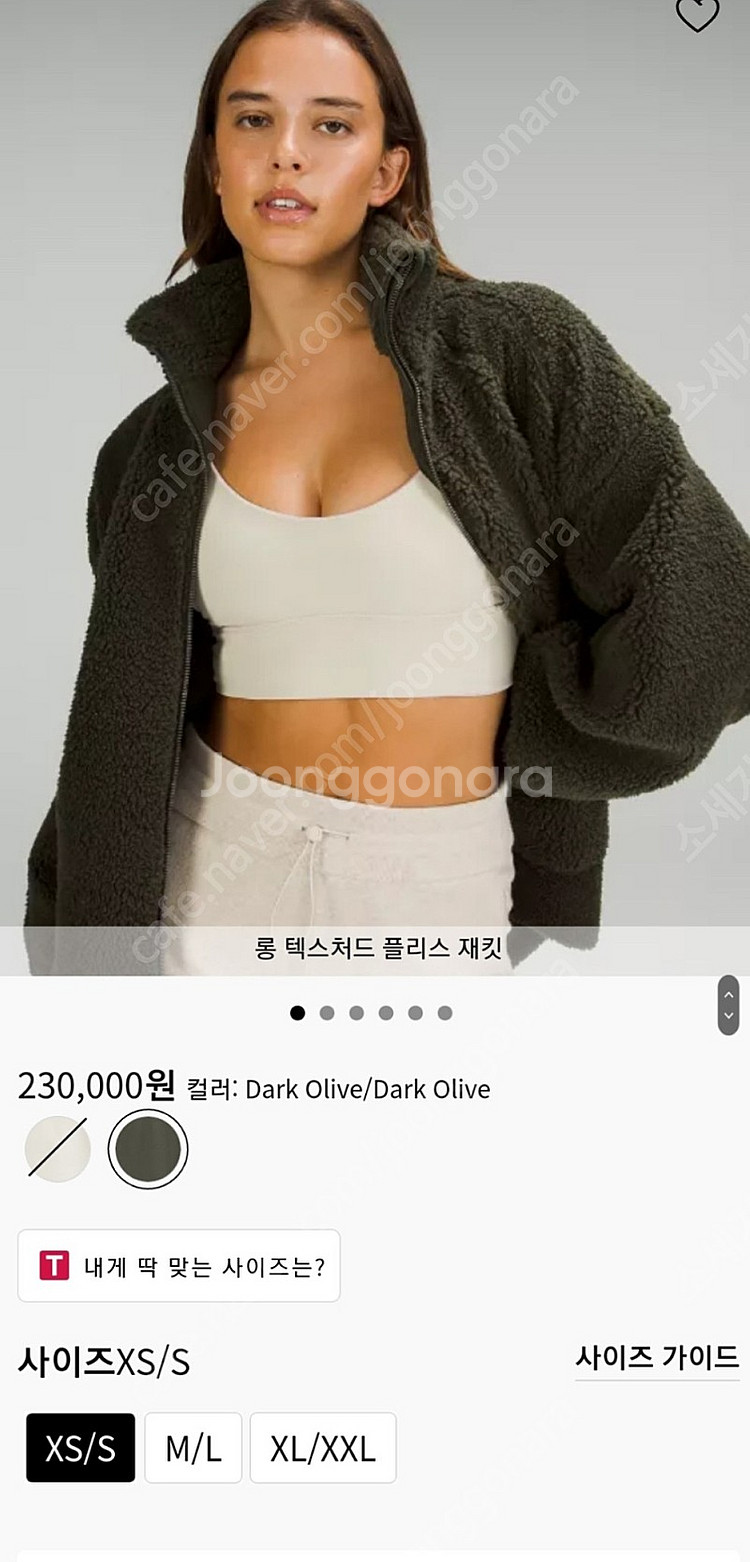Add jacket to wishlist with heart icon
The width and height of the screenshot is (750, 1562).
(697, 12)
